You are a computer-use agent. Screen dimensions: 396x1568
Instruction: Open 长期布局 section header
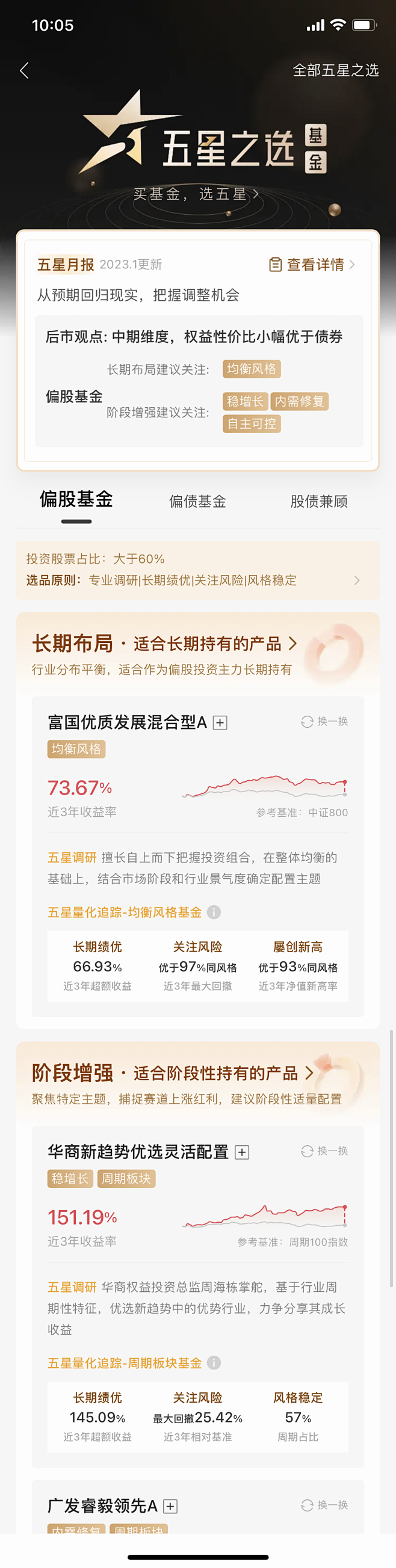(x=164, y=644)
